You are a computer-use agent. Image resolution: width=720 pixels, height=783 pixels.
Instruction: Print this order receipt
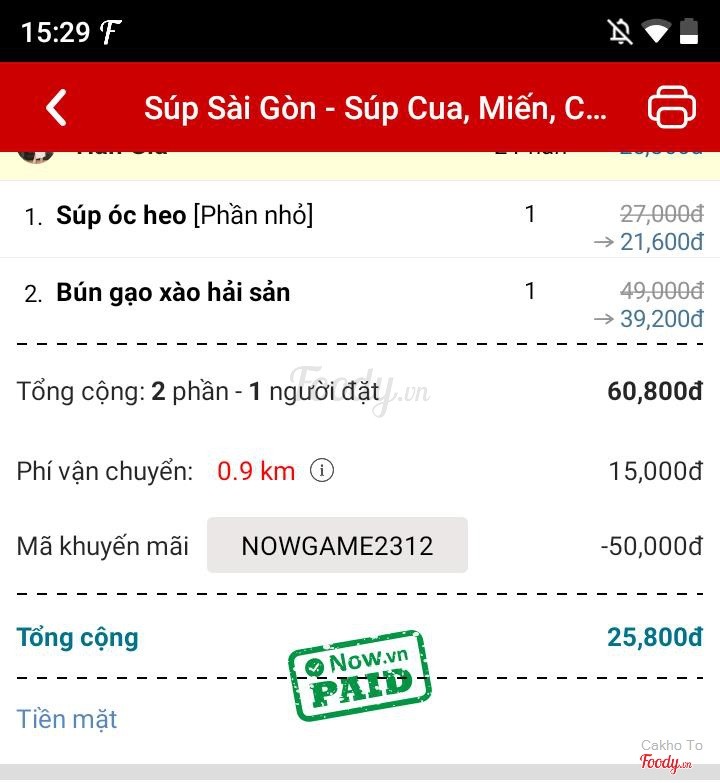(x=671, y=107)
